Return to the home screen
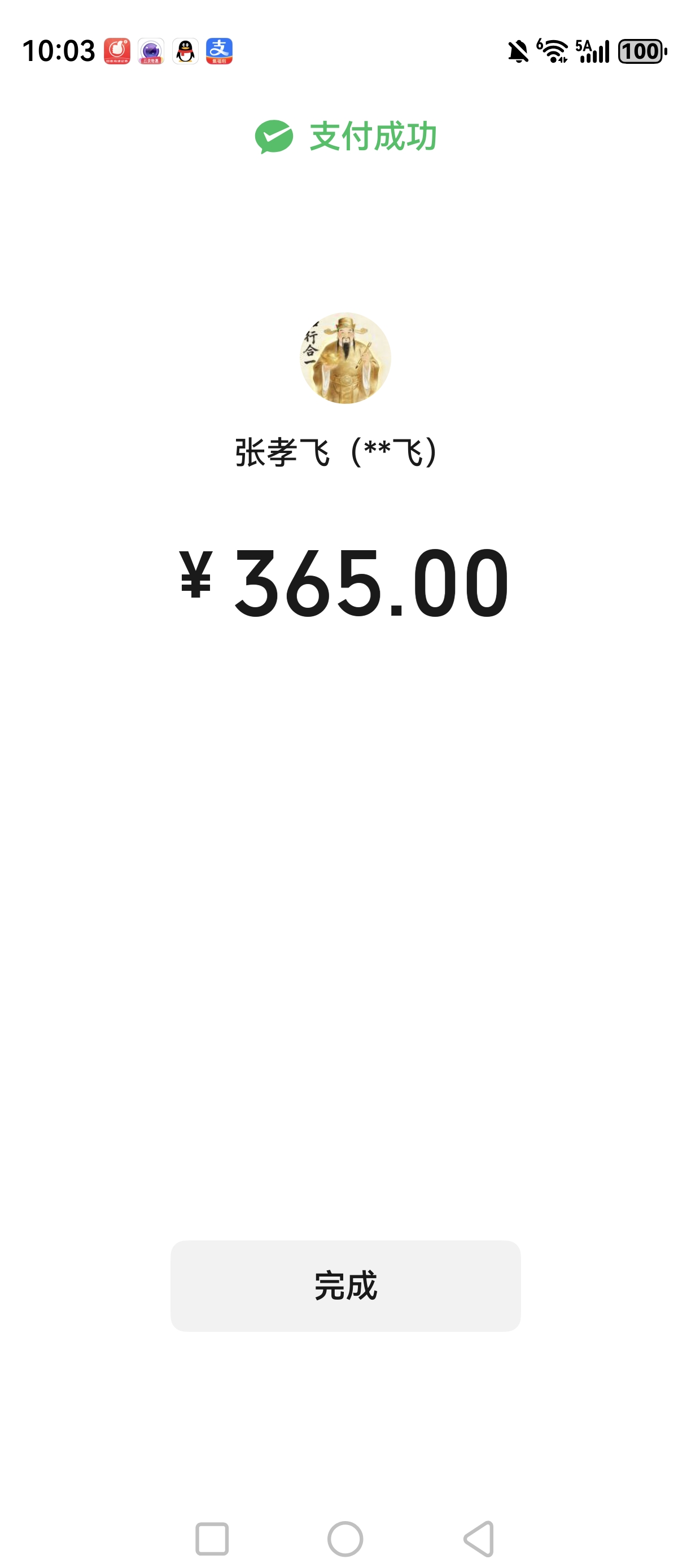The width and height of the screenshot is (691, 1568). pos(345,1538)
